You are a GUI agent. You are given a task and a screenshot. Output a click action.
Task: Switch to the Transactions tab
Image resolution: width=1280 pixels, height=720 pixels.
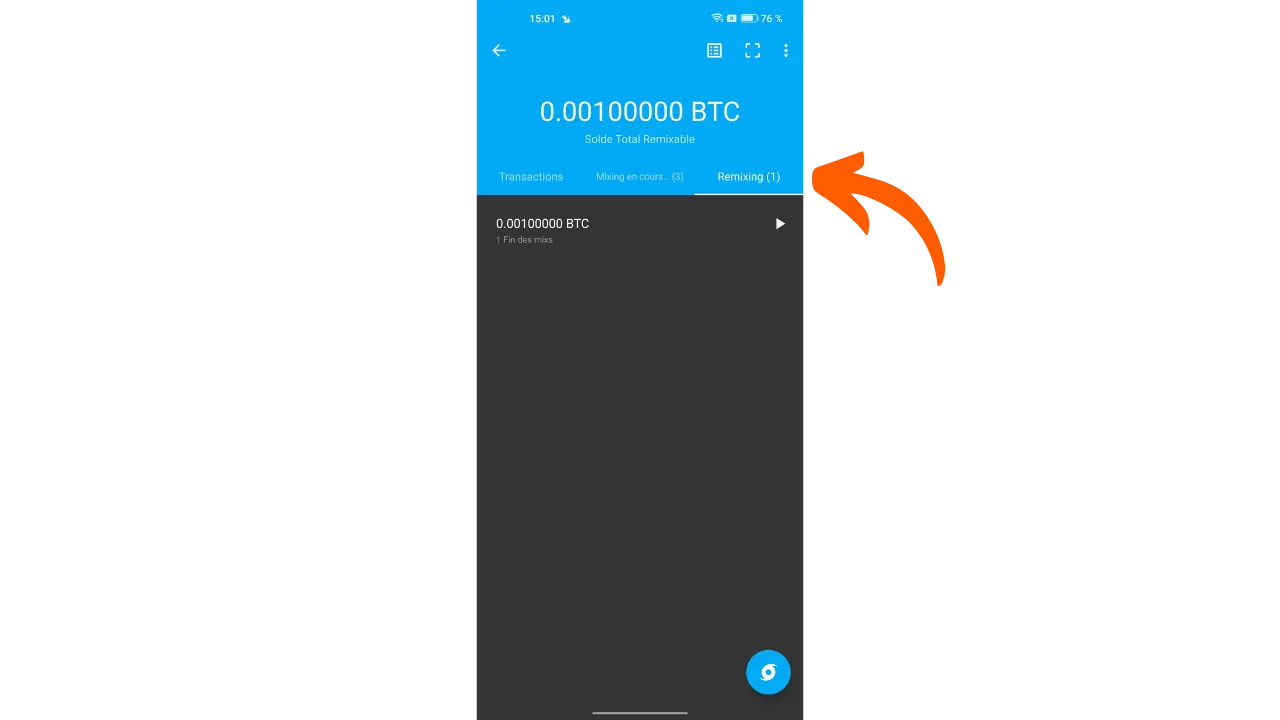pos(531,177)
